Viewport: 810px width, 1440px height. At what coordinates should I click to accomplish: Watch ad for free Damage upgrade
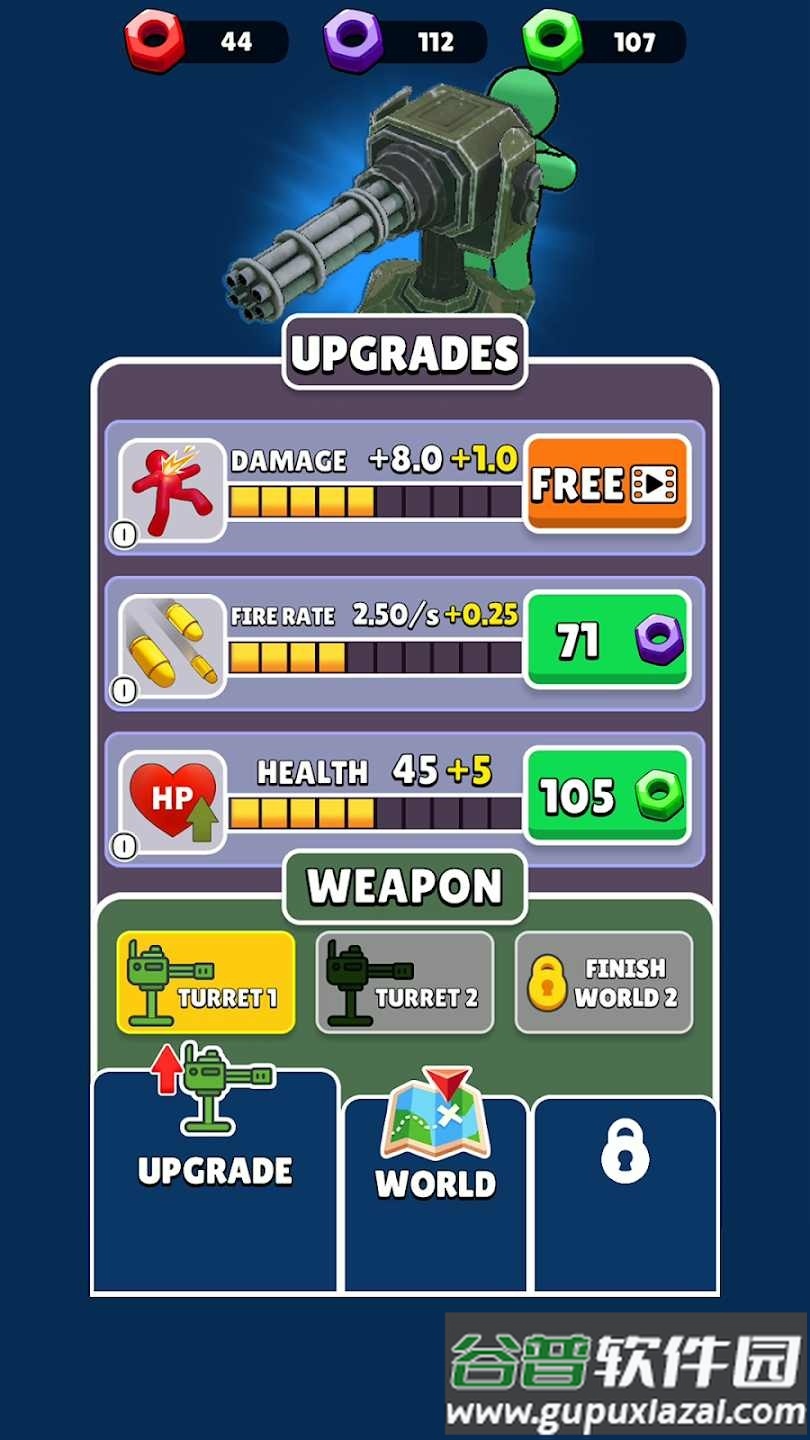tap(606, 484)
